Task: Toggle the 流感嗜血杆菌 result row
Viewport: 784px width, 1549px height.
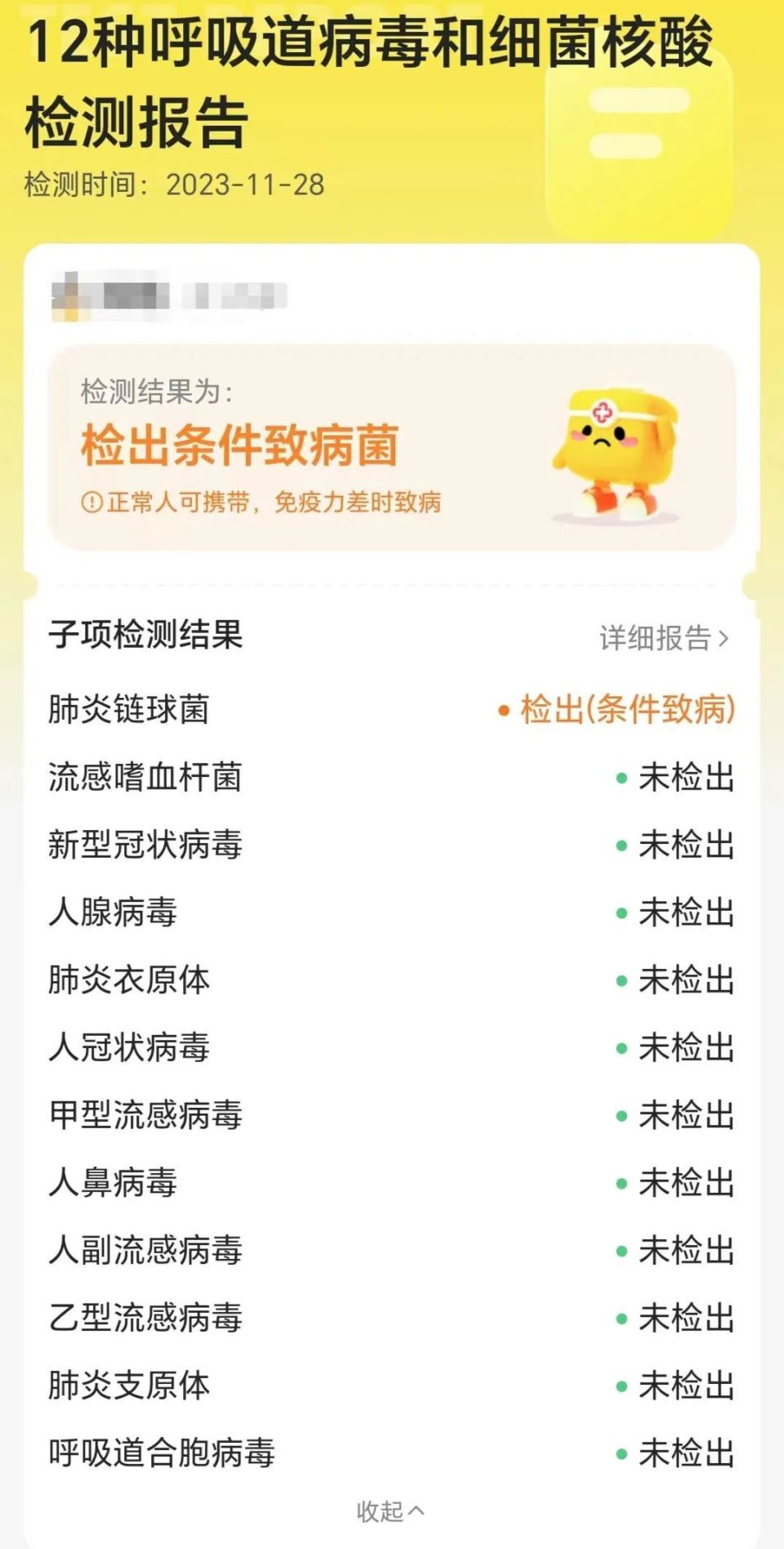Action: 392,779
